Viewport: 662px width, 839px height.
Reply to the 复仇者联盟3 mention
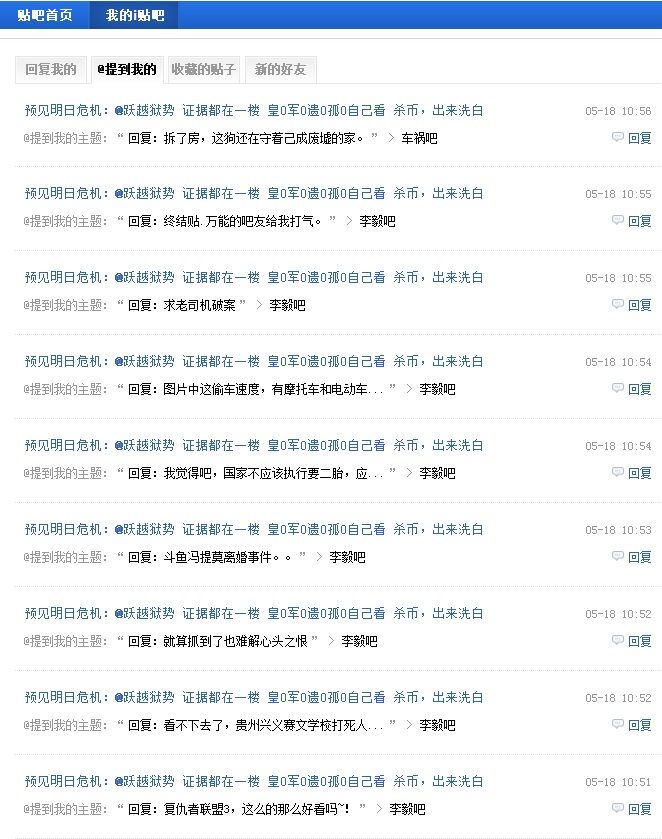(632, 810)
